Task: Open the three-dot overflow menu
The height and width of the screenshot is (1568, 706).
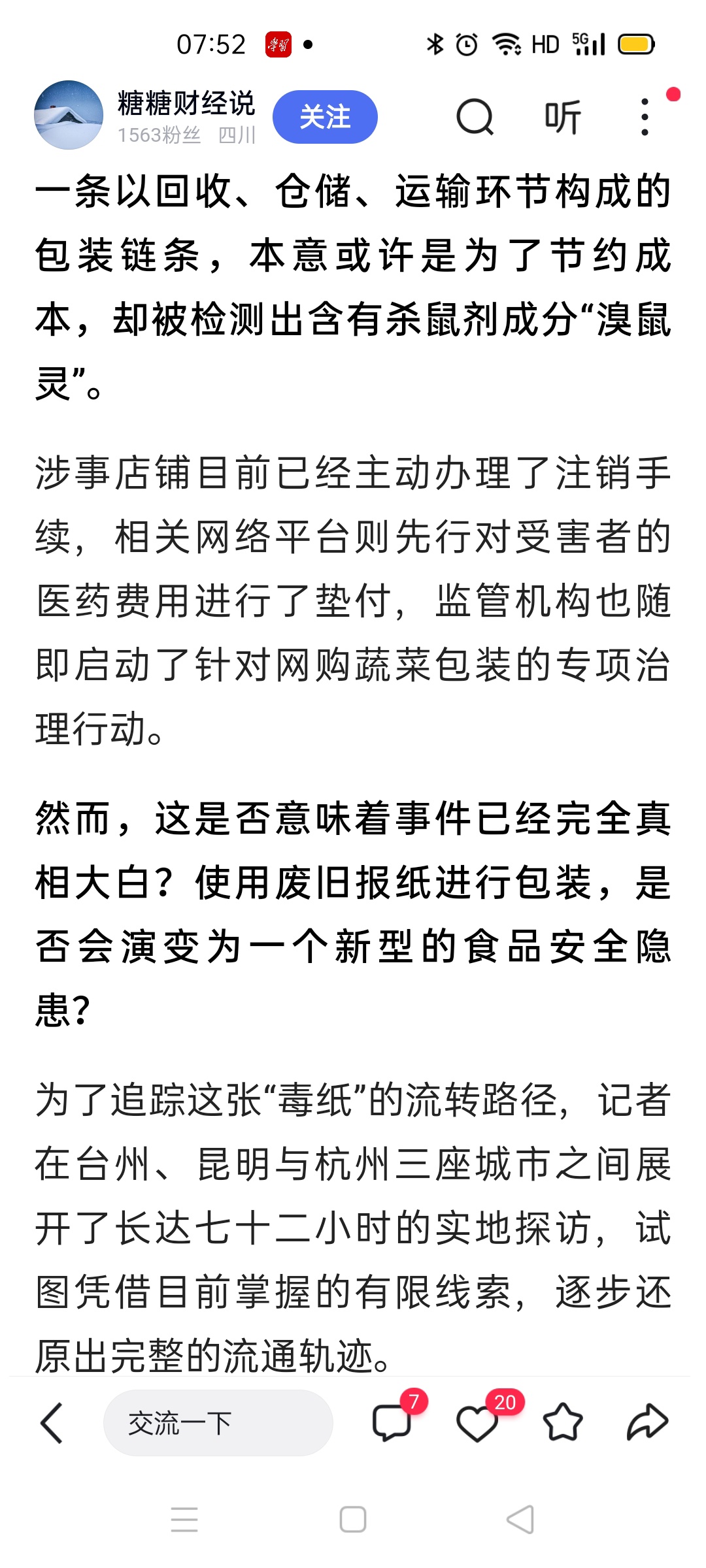Action: (645, 117)
